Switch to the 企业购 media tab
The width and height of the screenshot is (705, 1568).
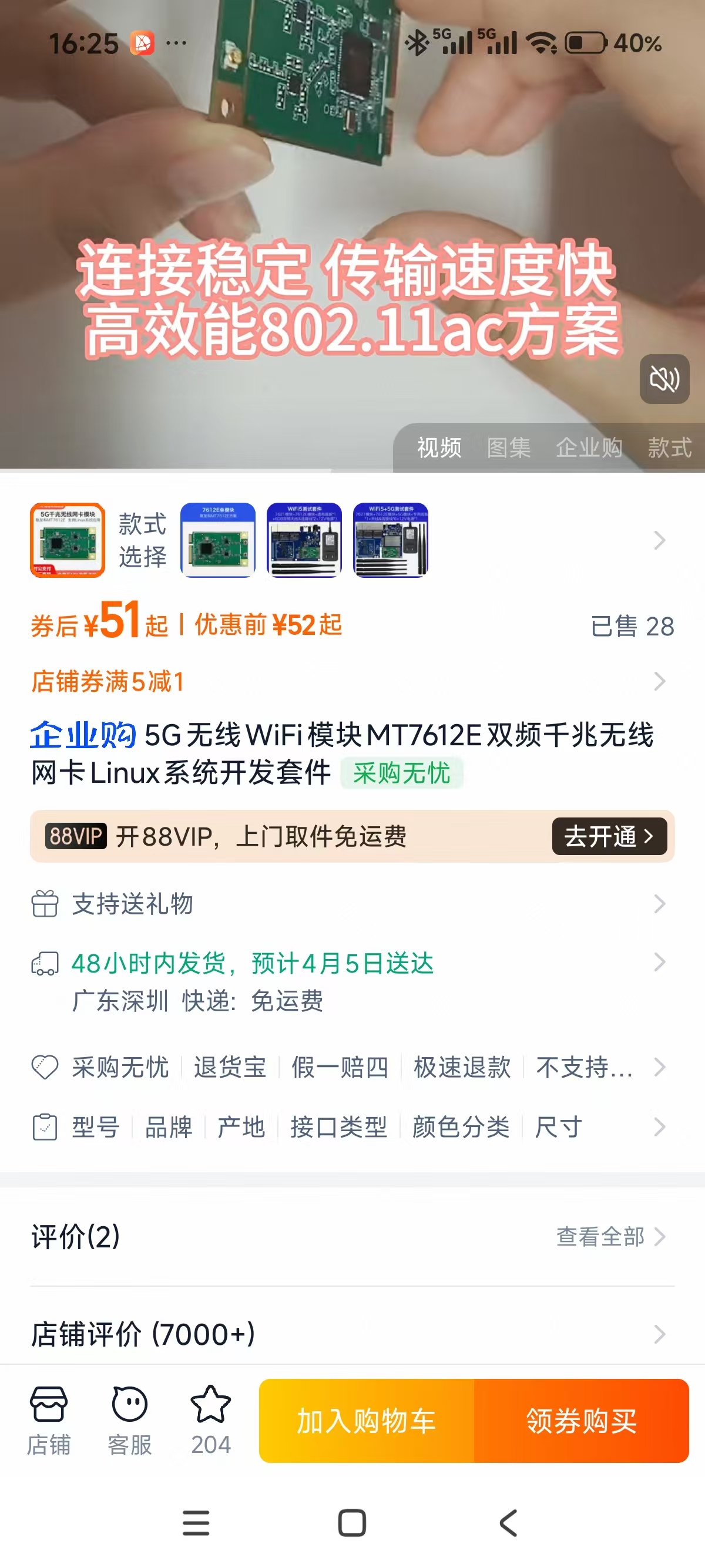click(x=589, y=448)
